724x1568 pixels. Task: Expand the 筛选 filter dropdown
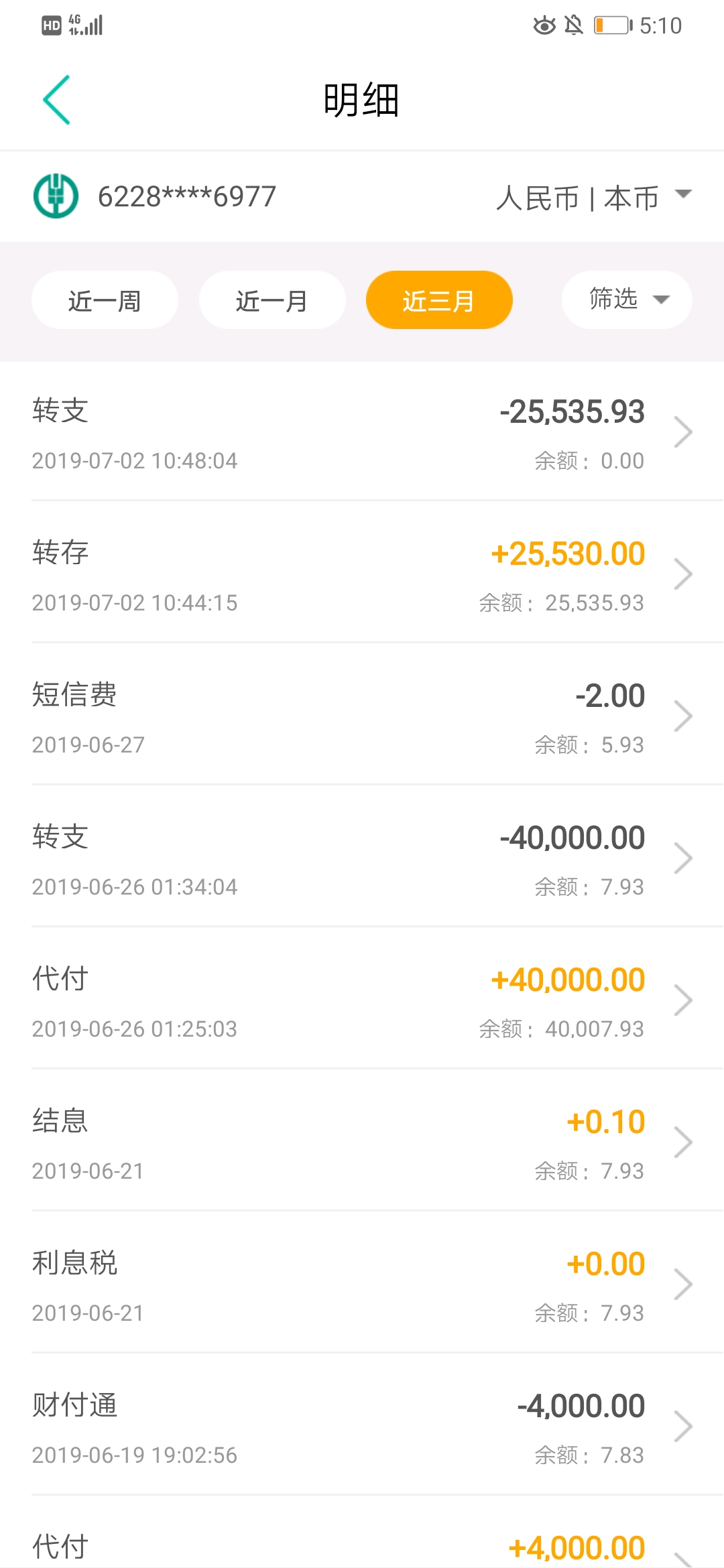point(627,300)
